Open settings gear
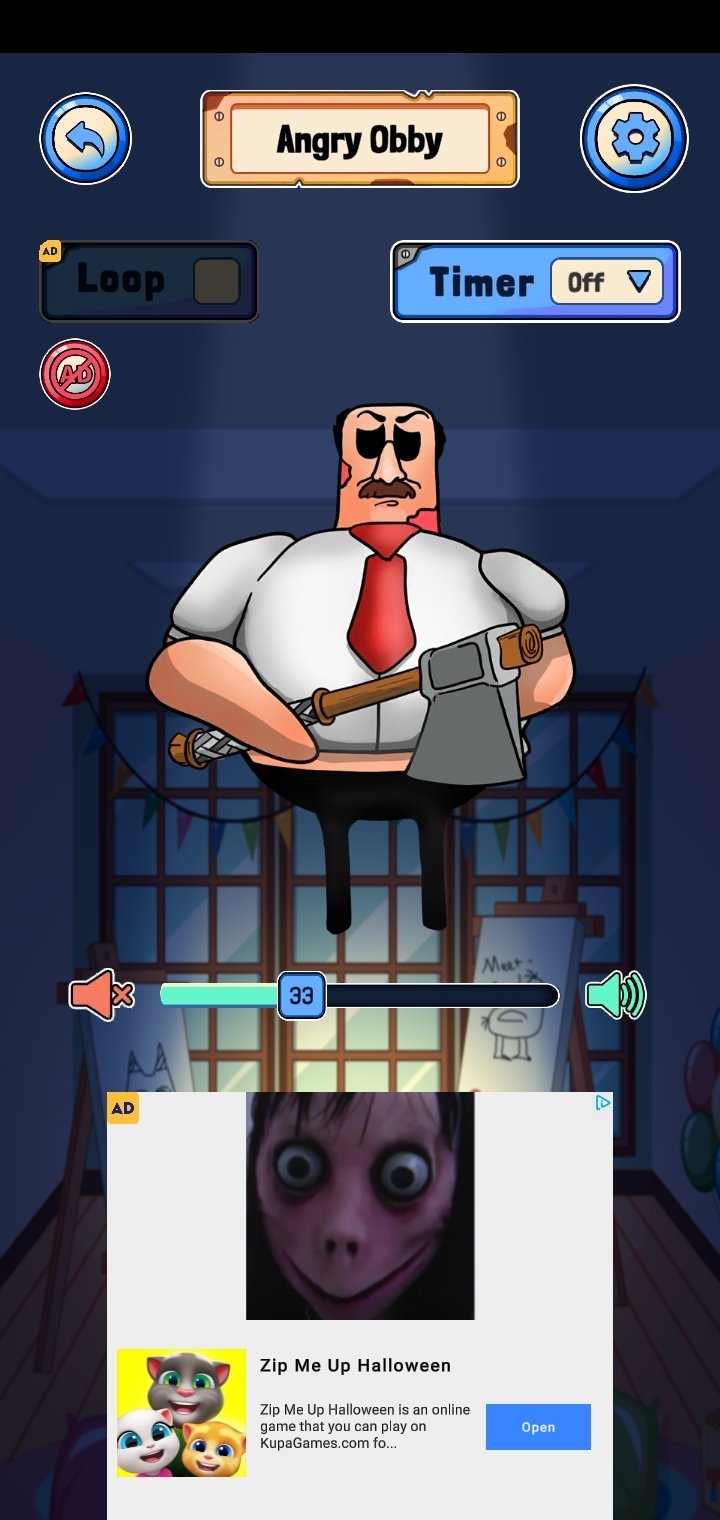 pos(634,139)
